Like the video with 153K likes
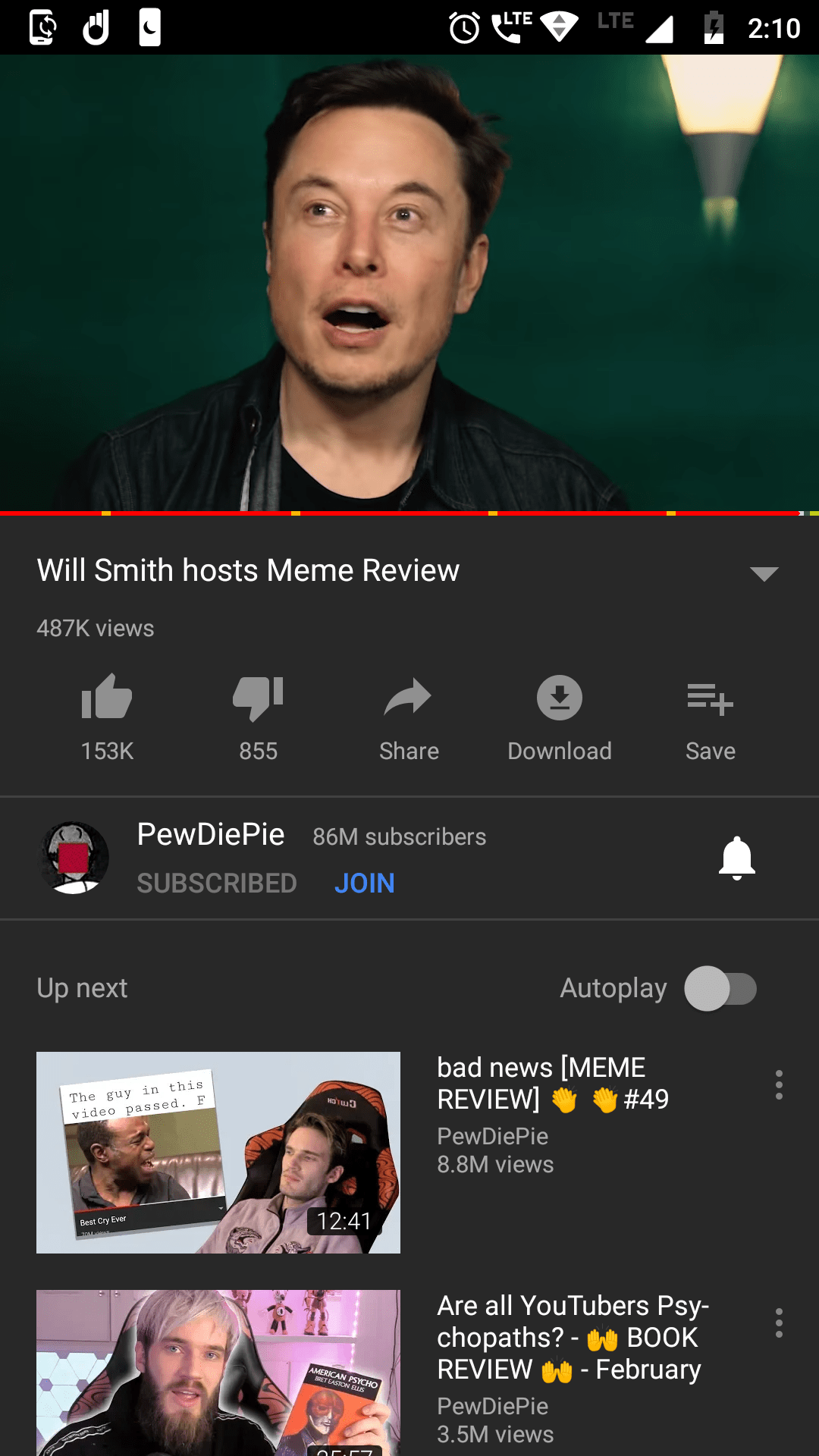 pos(107,698)
